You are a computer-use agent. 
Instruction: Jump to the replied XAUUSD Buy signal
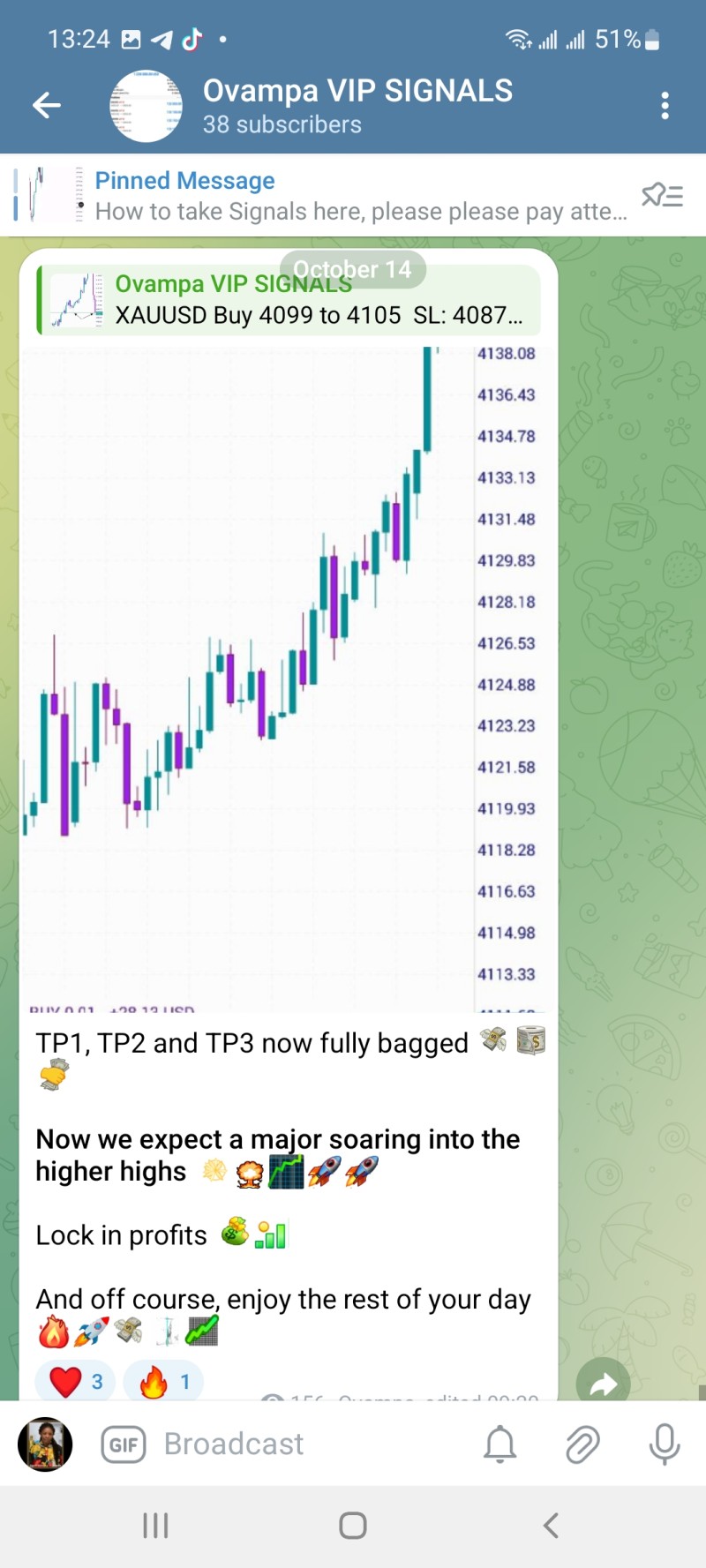[x=288, y=300]
